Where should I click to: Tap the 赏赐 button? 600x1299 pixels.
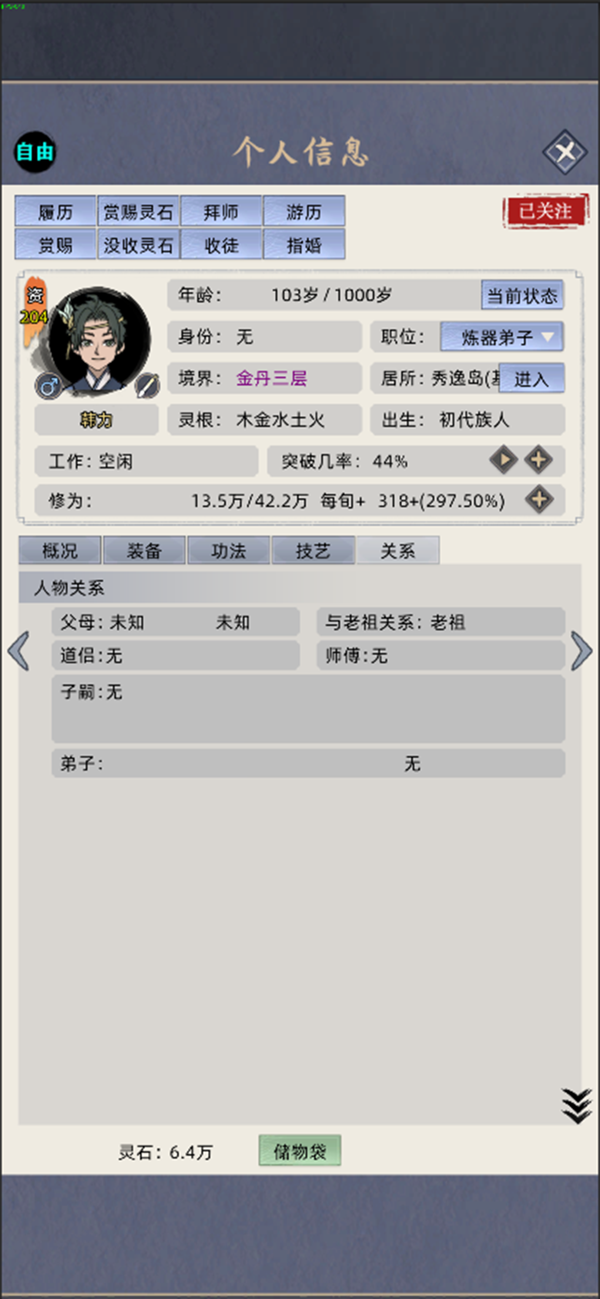tap(55, 245)
